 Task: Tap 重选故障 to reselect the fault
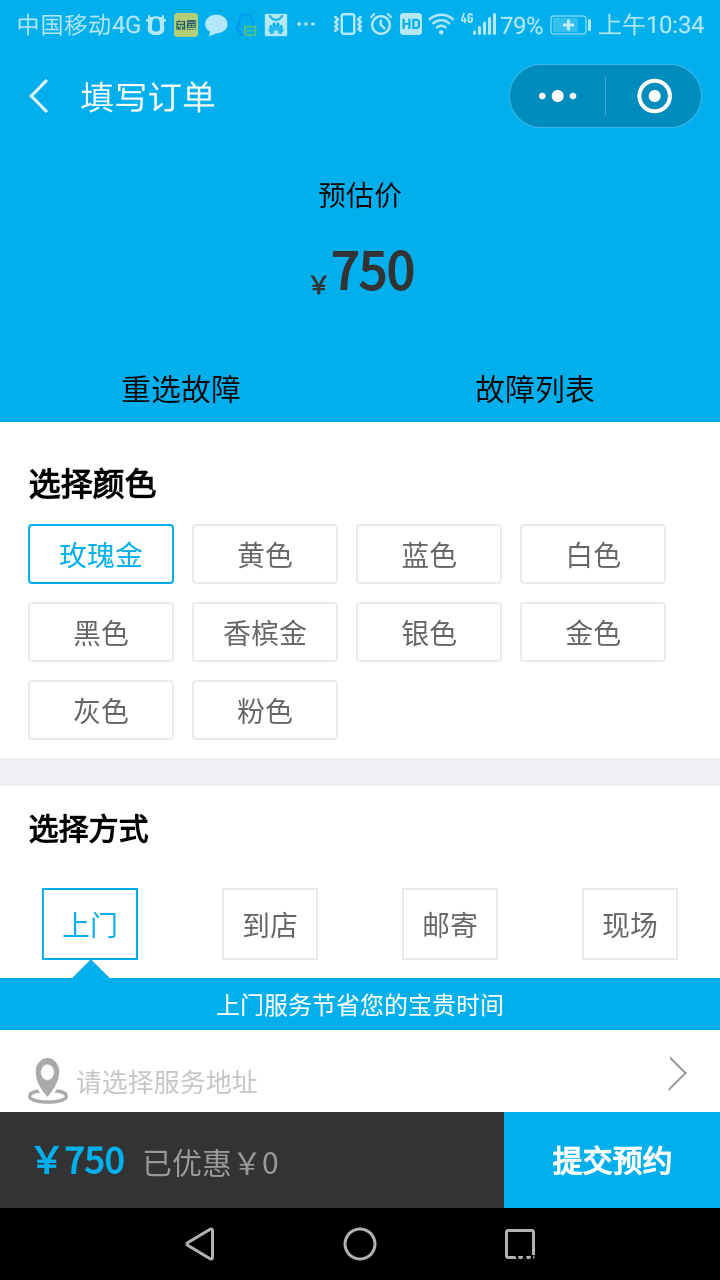181,389
